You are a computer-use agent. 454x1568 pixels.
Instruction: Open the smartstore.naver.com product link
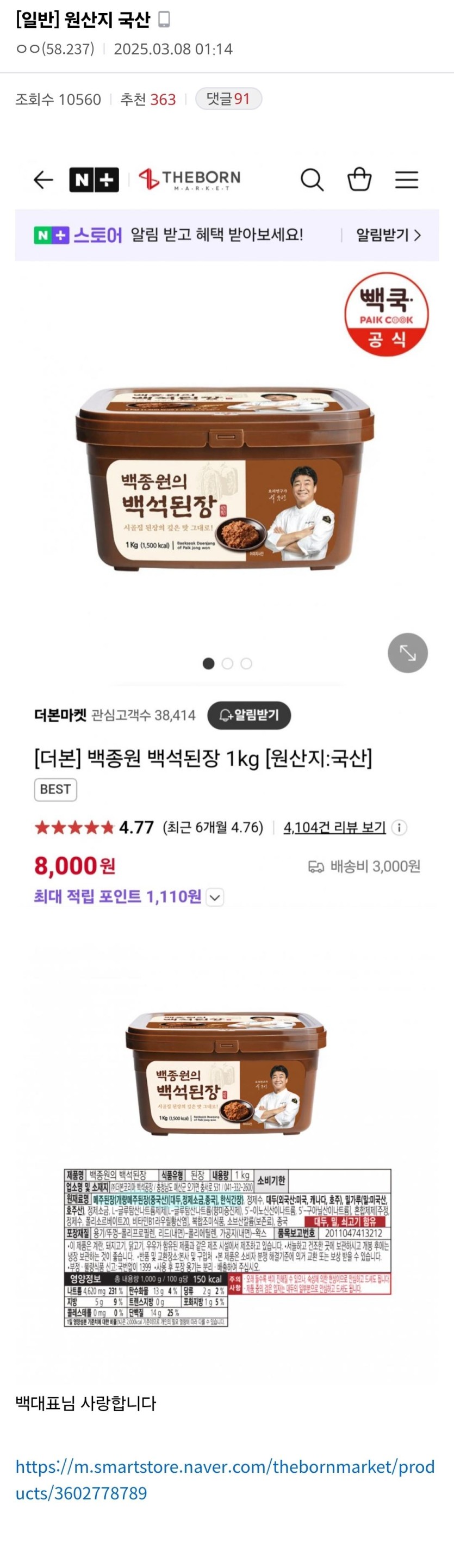click(x=225, y=1479)
